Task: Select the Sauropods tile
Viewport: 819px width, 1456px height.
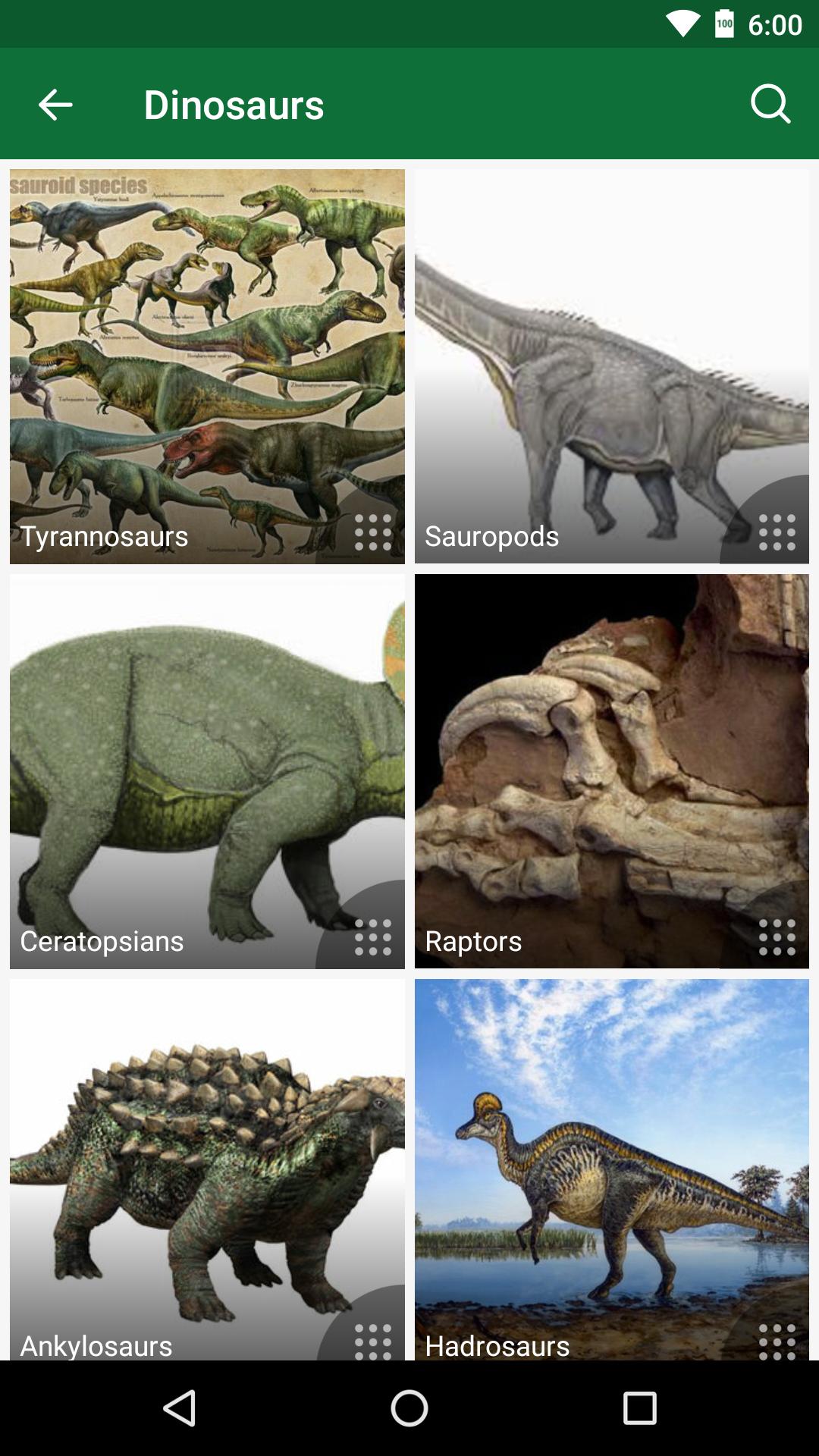Action: (x=611, y=366)
